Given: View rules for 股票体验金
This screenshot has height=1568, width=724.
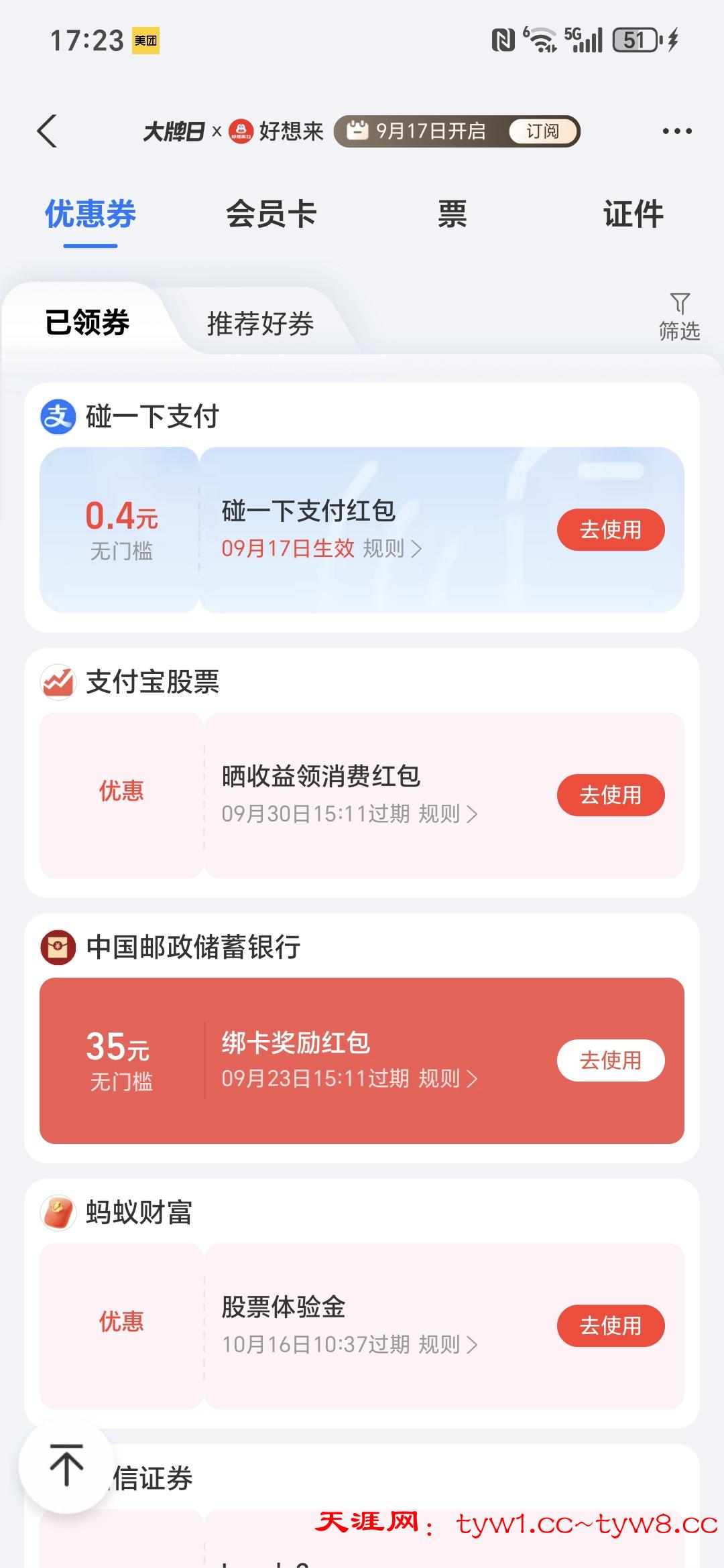Looking at the screenshot, I should coord(448,1344).
